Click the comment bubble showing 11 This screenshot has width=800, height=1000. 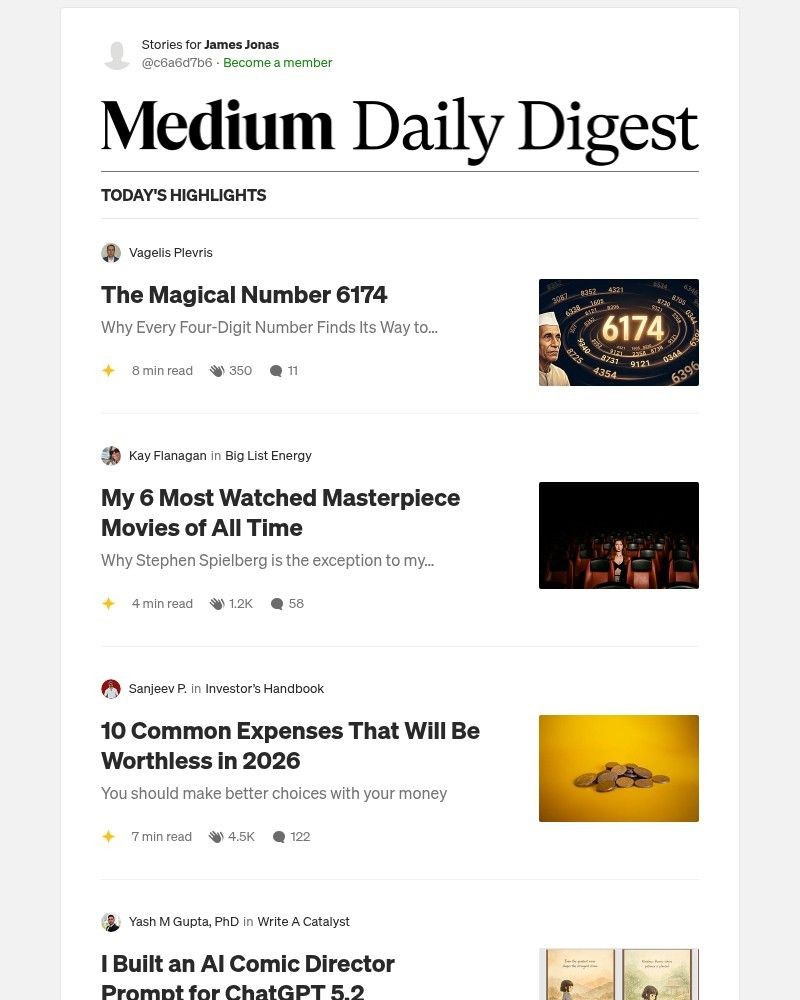[277, 370]
